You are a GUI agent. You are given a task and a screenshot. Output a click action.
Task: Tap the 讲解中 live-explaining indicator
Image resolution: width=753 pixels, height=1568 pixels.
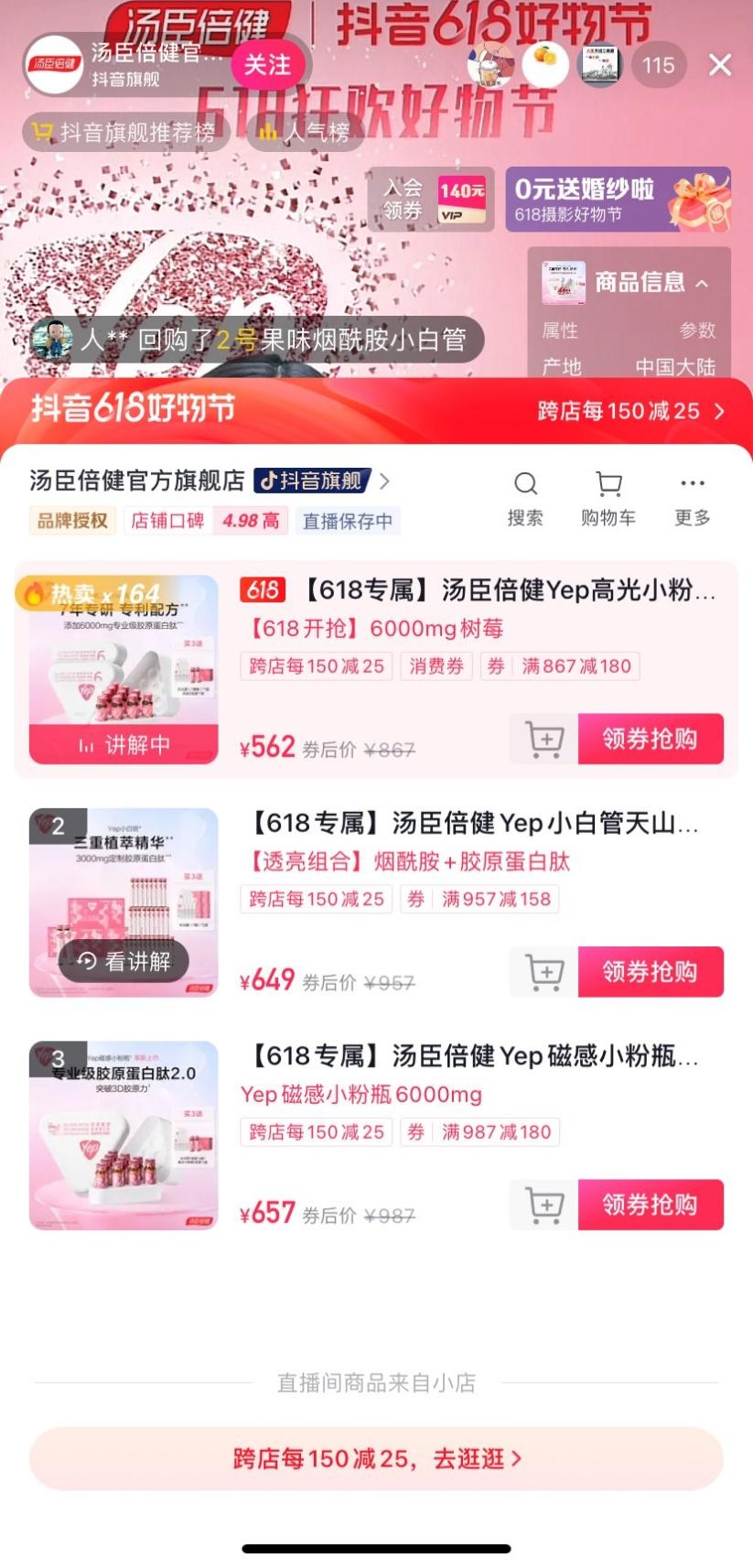124,744
